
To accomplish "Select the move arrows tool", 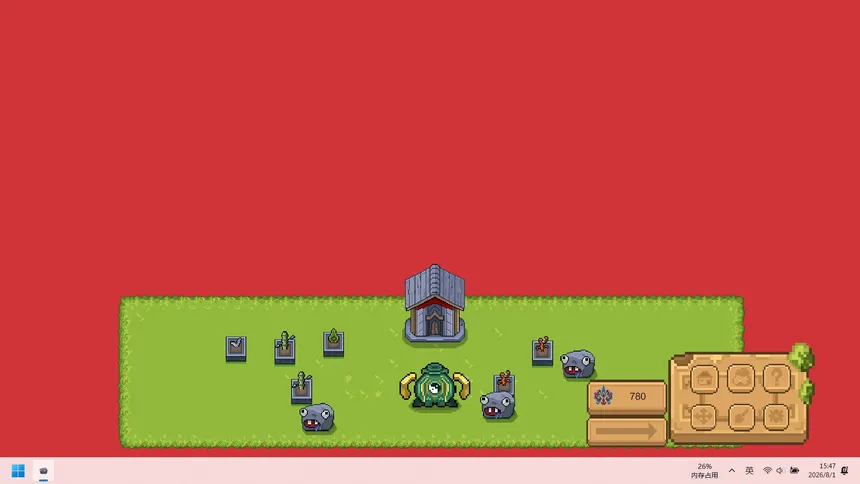I will [704, 417].
